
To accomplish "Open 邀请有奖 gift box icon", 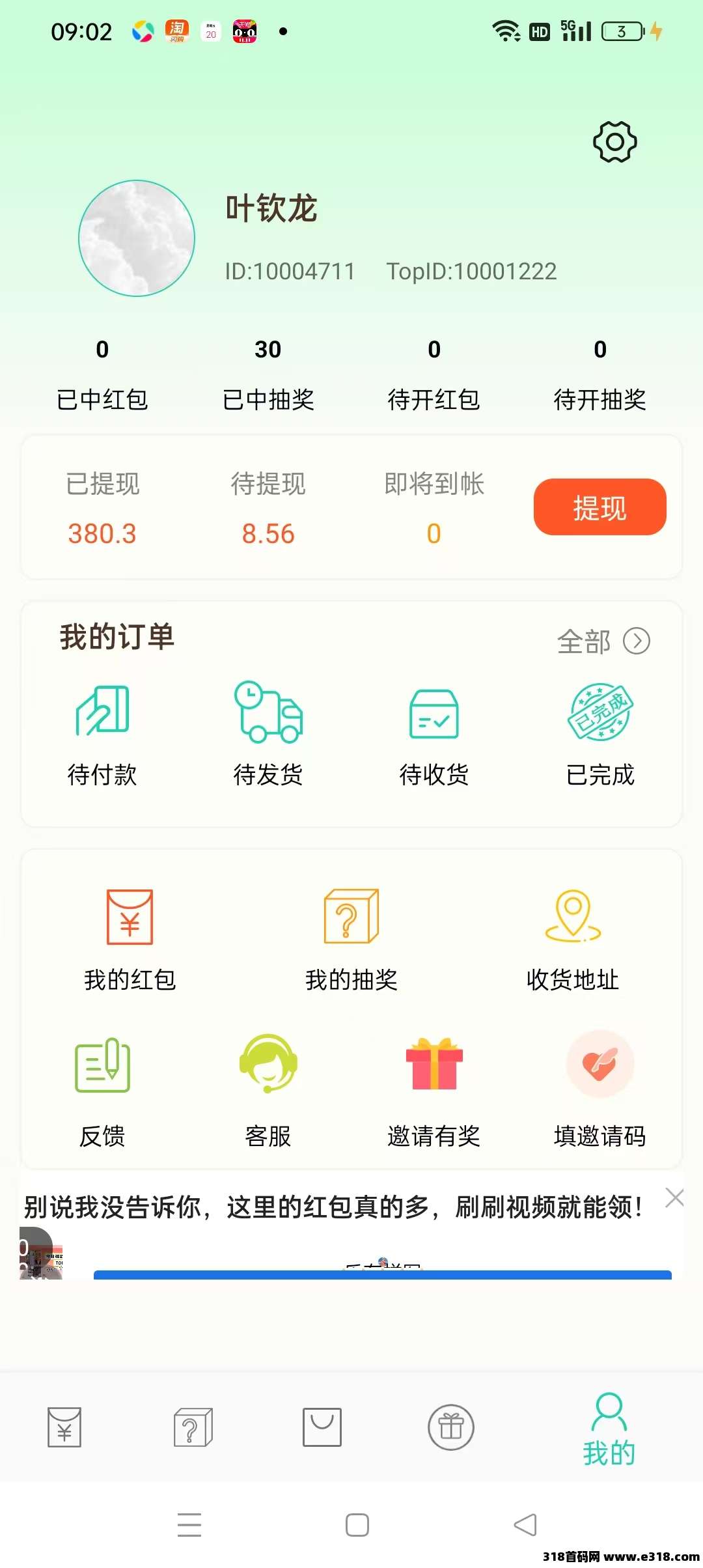I will point(434,1068).
